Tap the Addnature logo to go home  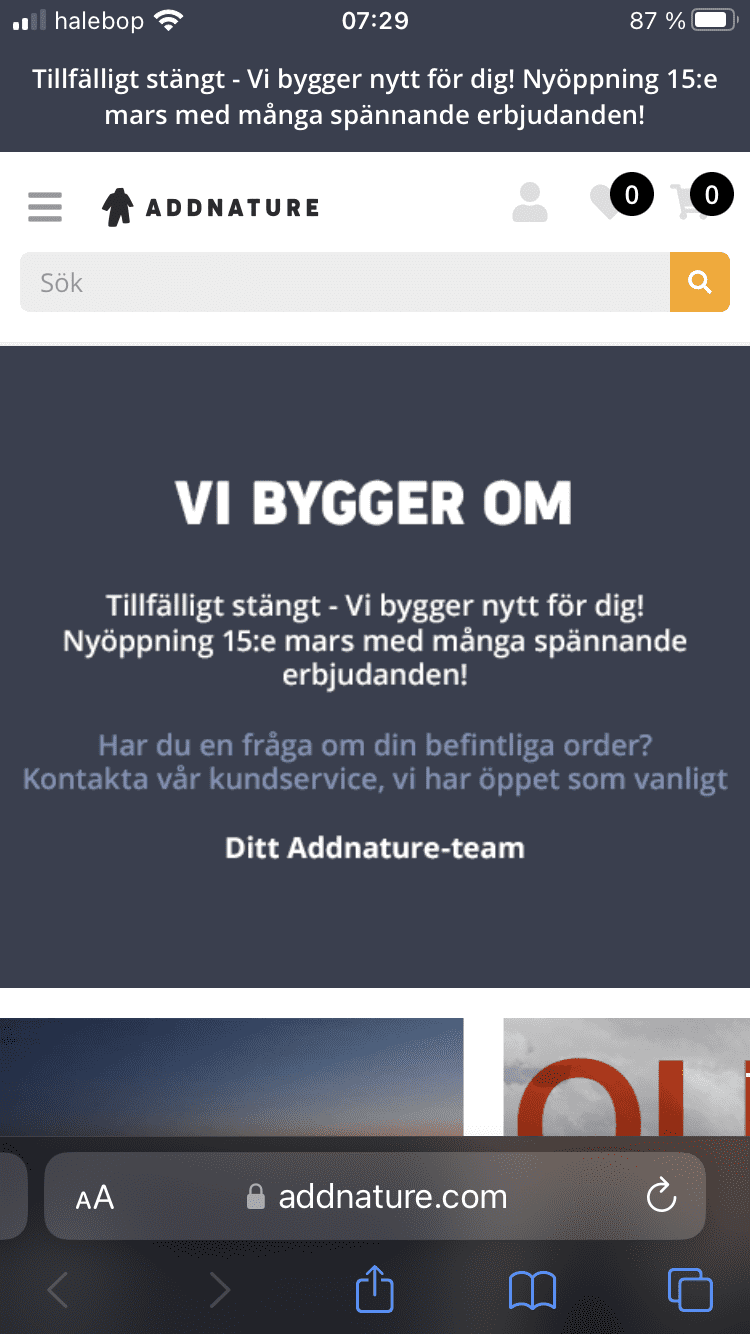click(x=211, y=207)
